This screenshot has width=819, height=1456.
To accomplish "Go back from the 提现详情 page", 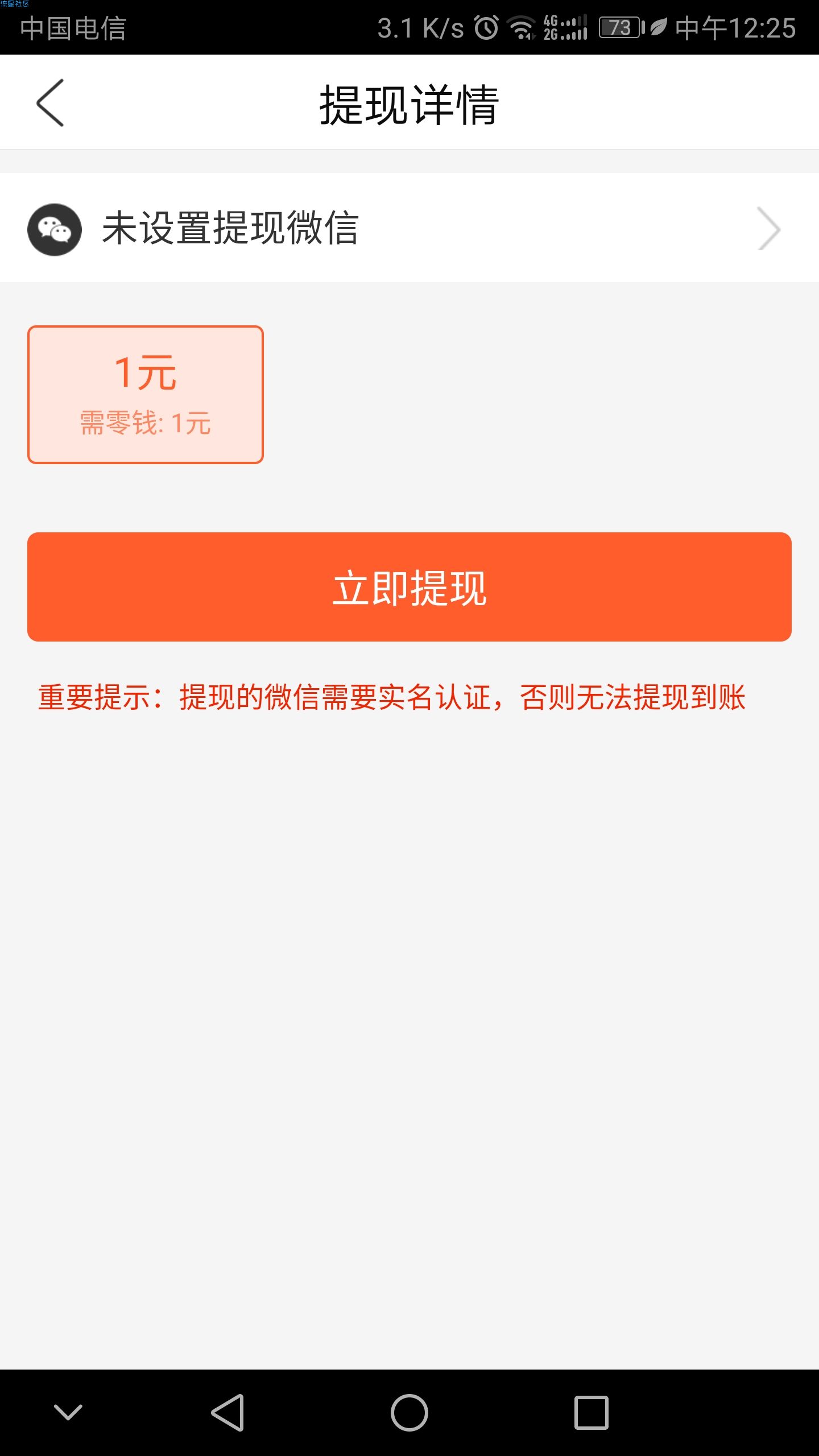I will 50,103.
